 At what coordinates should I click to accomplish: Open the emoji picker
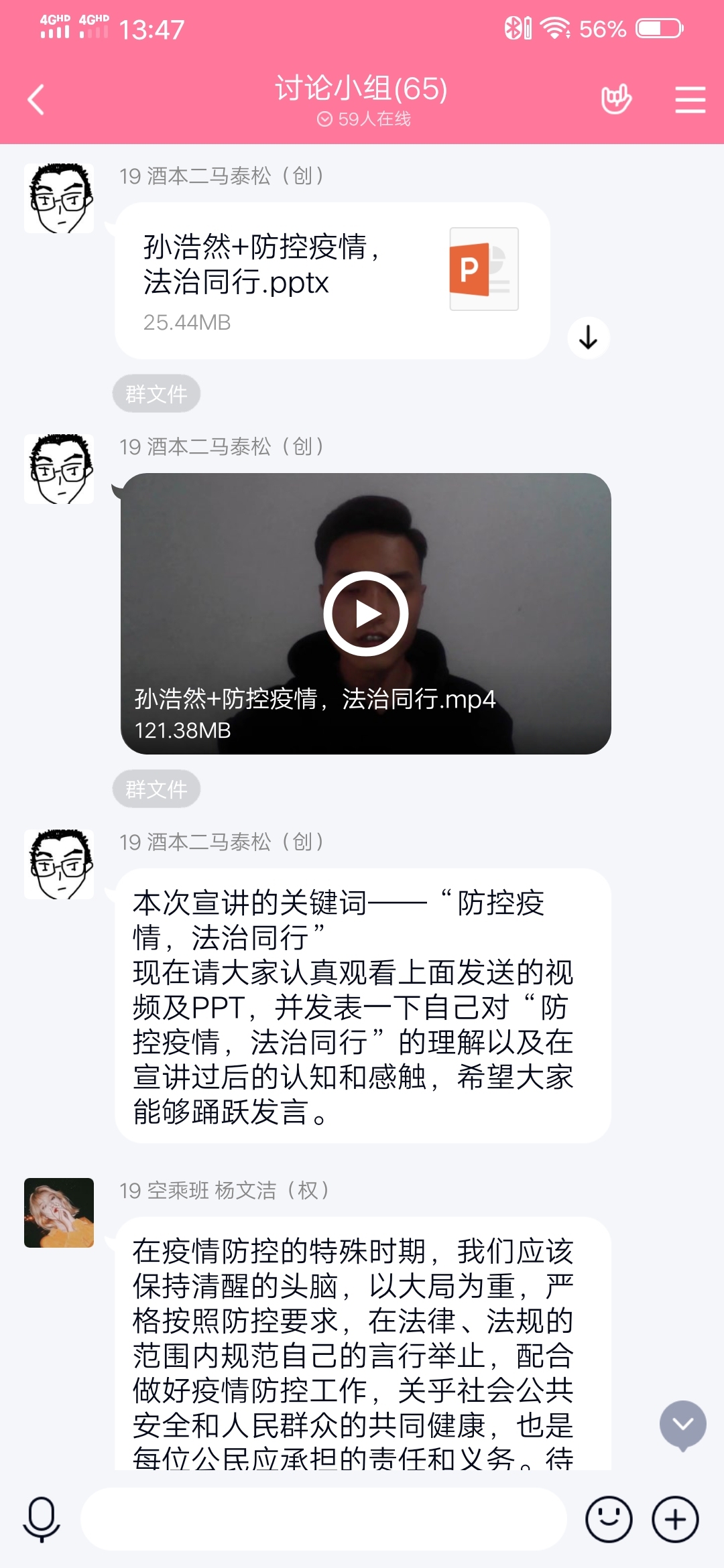(609, 1519)
